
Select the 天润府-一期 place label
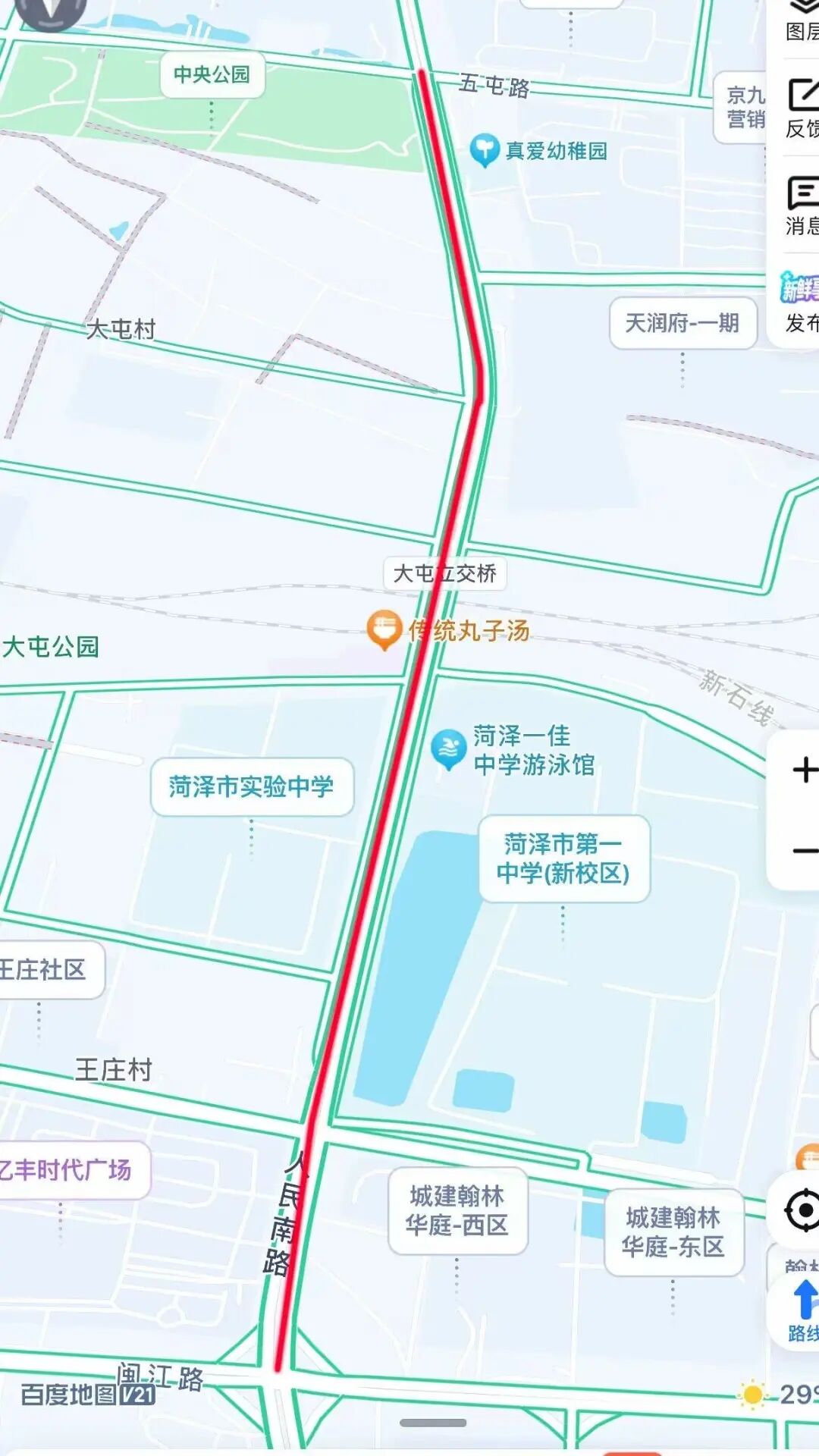682,323
